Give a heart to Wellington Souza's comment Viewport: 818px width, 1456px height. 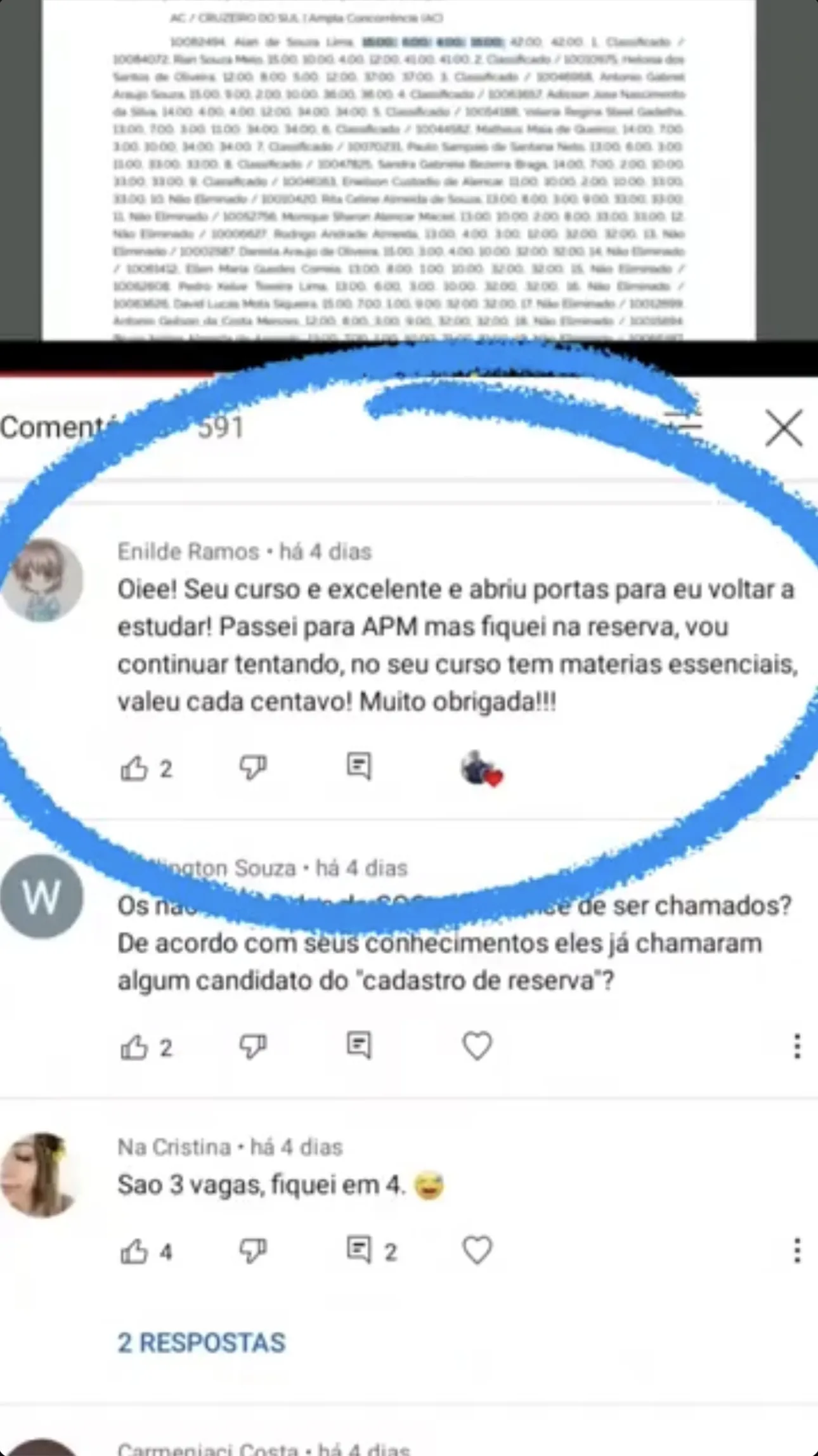(477, 1046)
